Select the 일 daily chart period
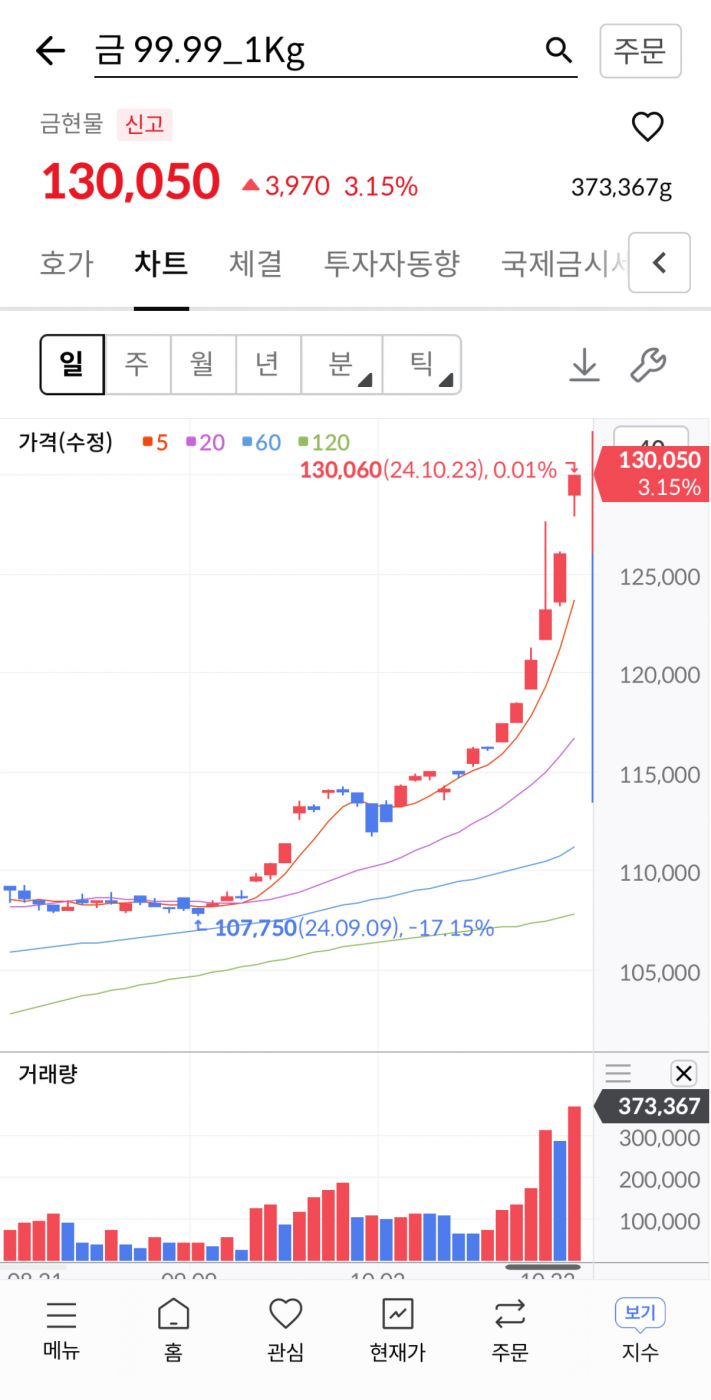Viewport: 711px width, 1400px height. pyautogui.click(x=72, y=365)
